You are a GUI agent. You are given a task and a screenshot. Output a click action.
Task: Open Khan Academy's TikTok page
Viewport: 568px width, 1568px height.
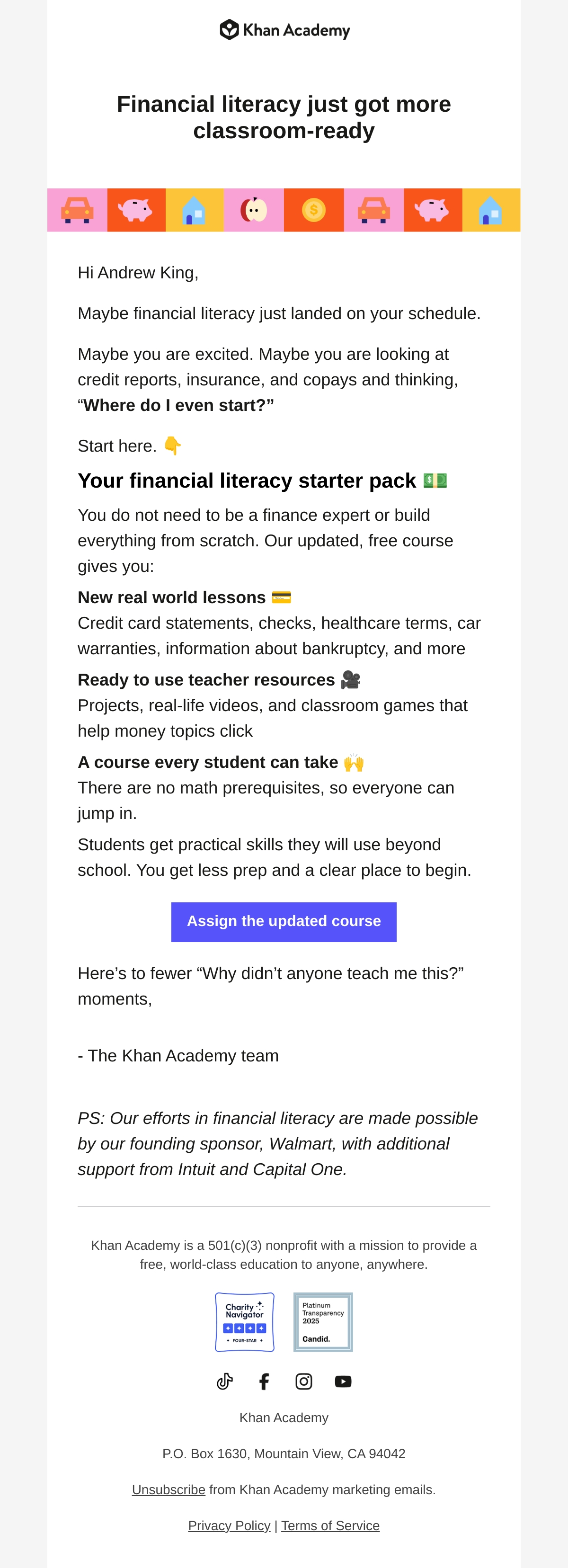[x=225, y=1381]
